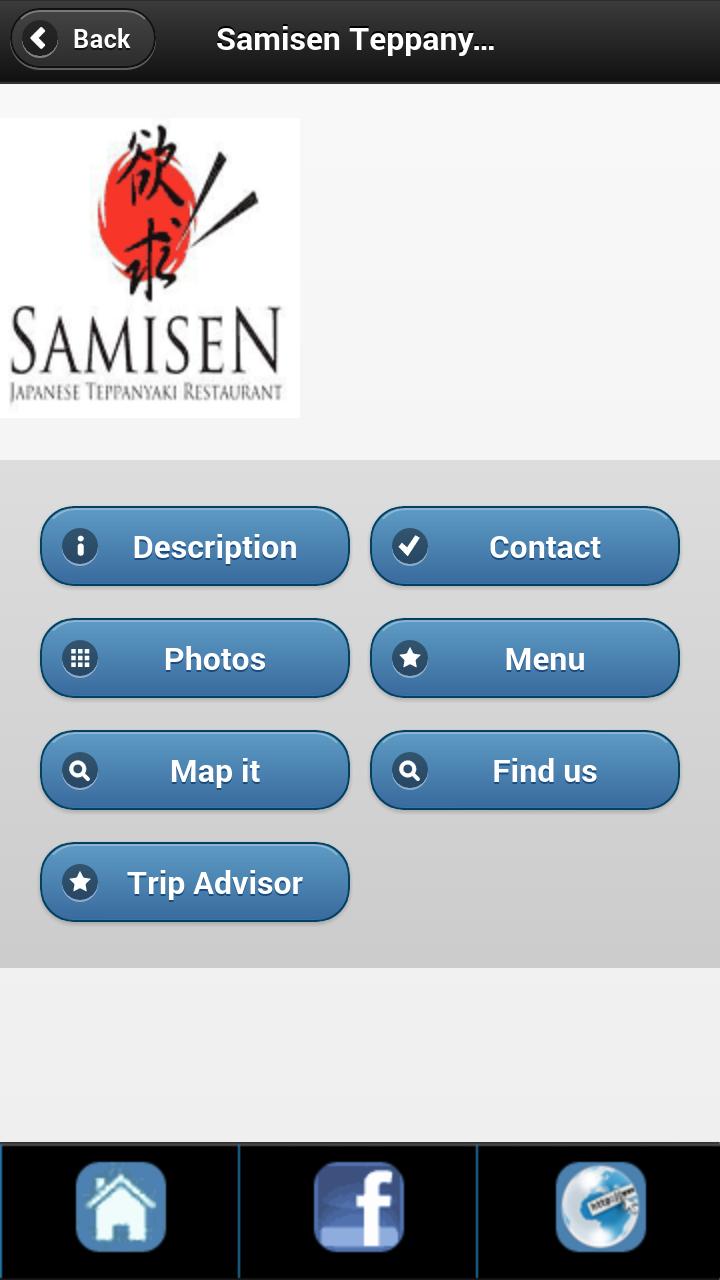Open the Facebook page tab
The height and width of the screenshot is (1280, 720).
[x=359, y=1207]
